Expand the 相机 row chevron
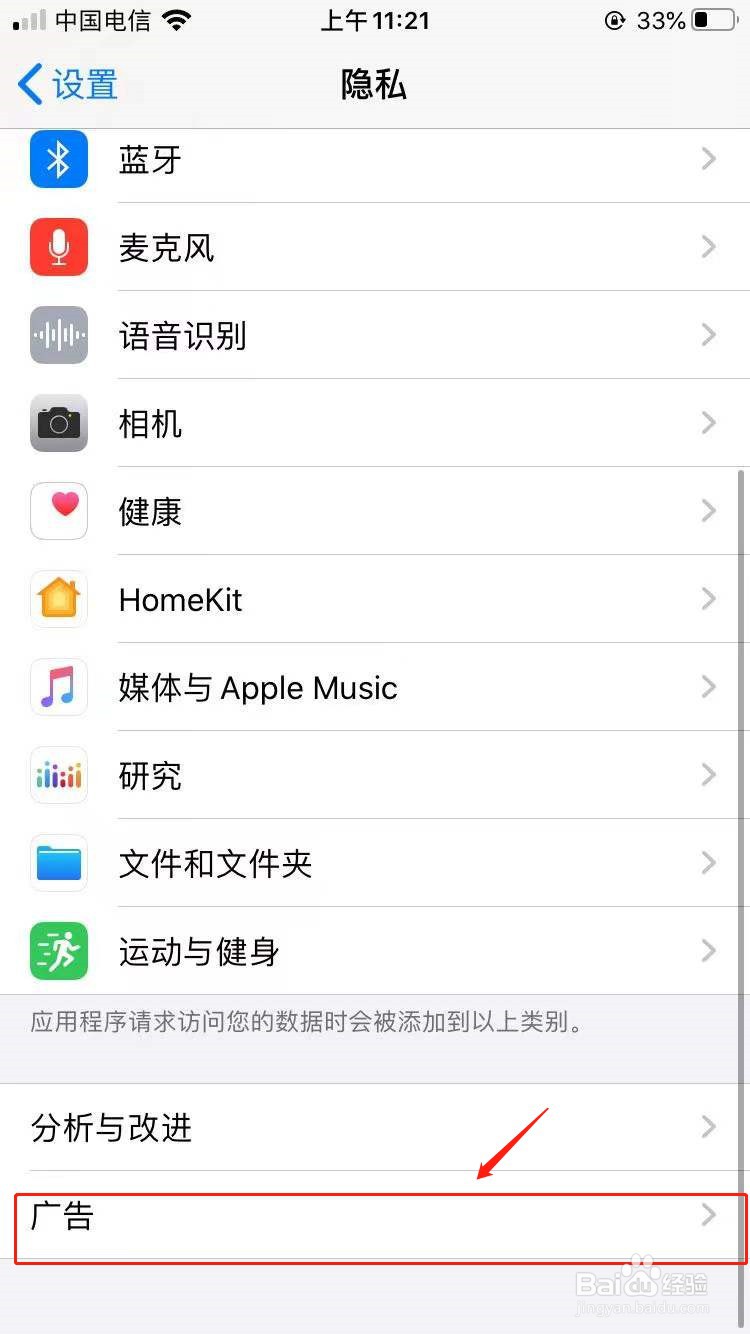Screen dimensions: 750x1334 click(709, 423)
